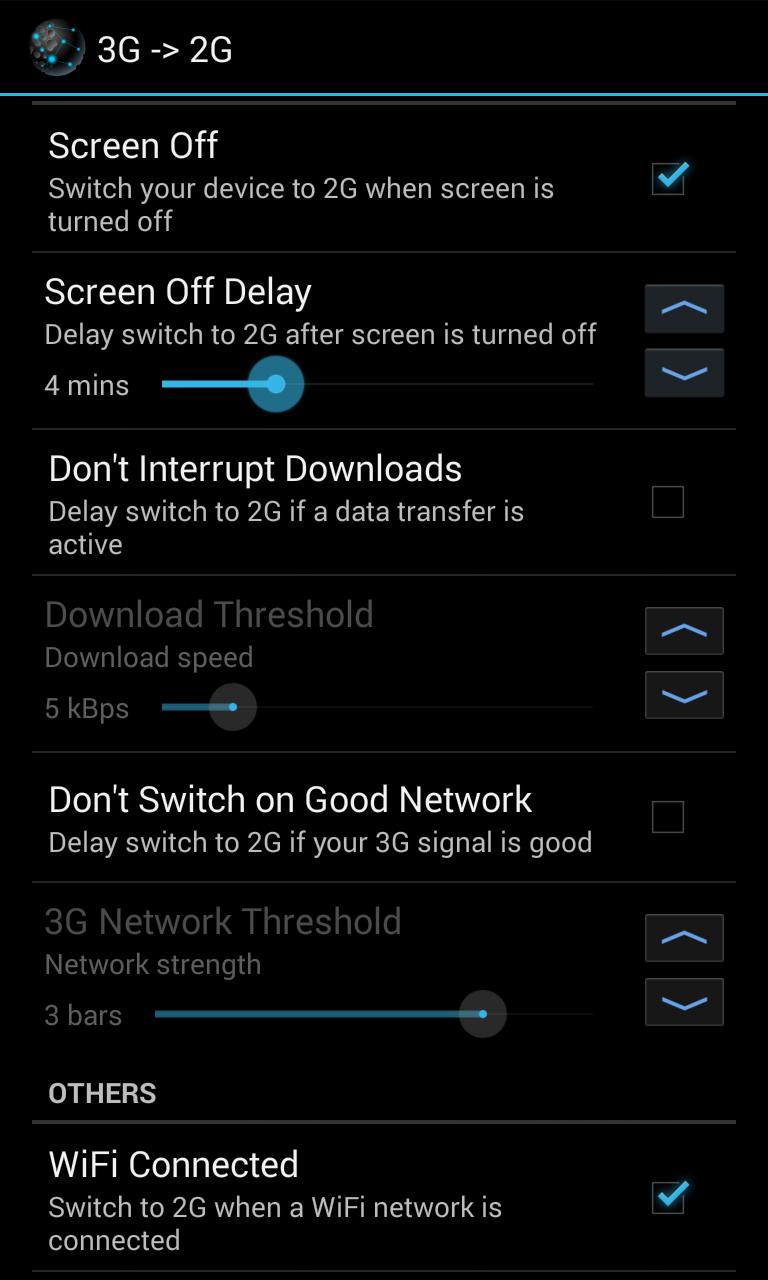Increase the Download Threshold value
This screenshot has width=768, height=1280.
click(683, 631)
